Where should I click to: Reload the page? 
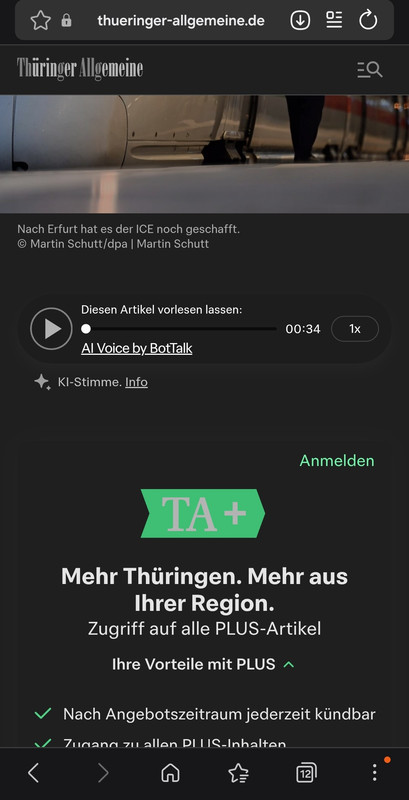(x=368, y=20)
